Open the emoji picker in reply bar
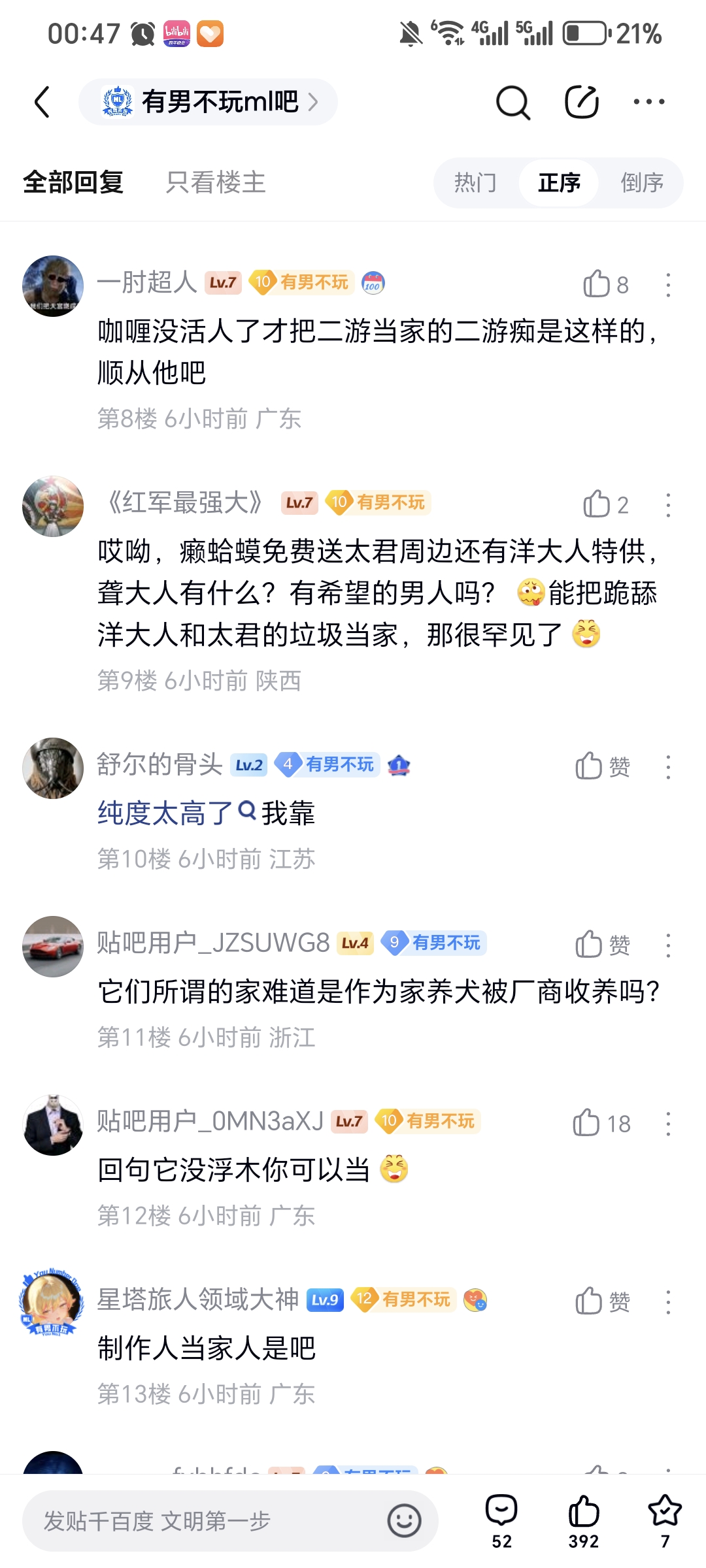 coord(404,1521)
